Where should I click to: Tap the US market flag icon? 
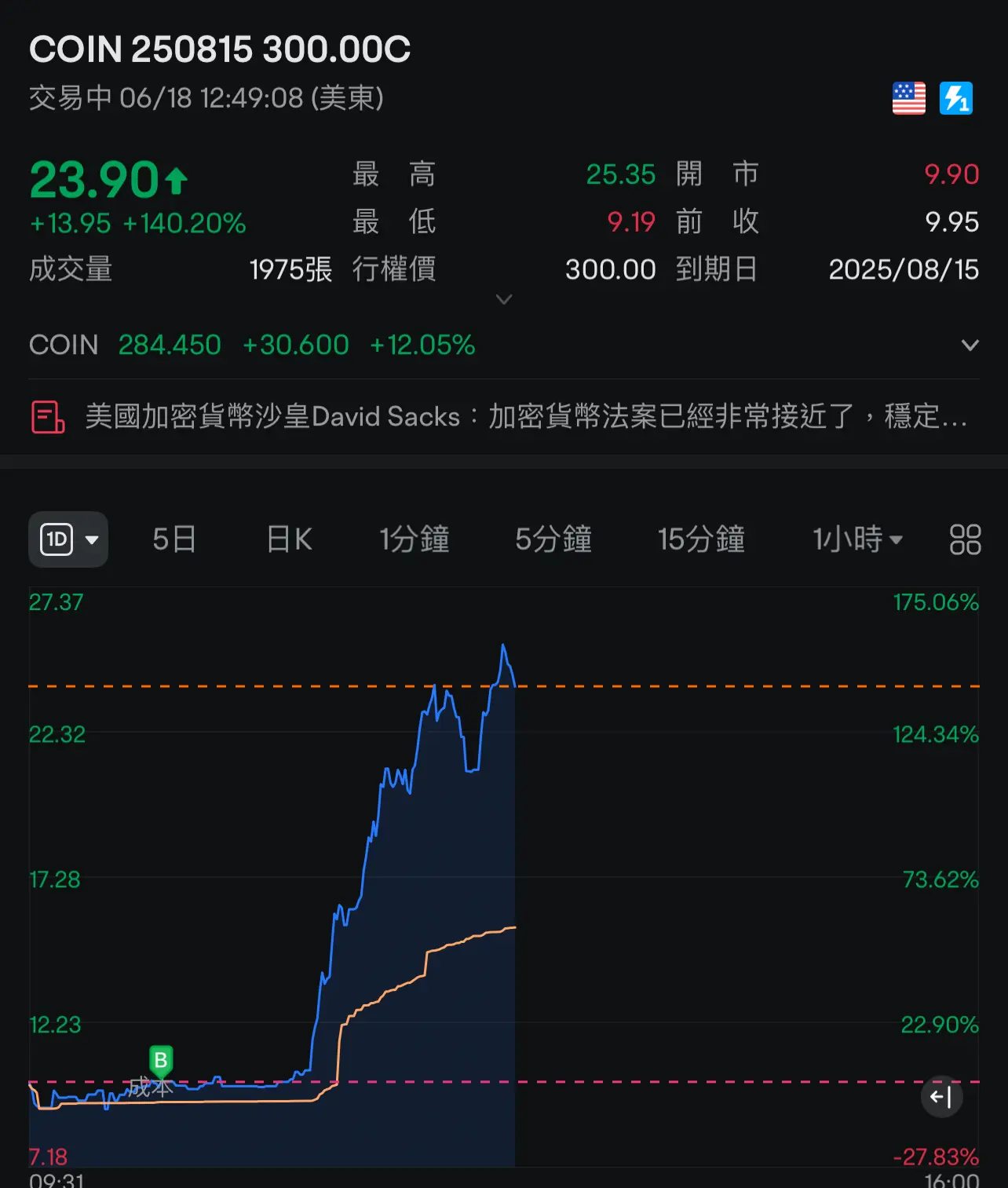pyautogui.click(x=908, y=99)
